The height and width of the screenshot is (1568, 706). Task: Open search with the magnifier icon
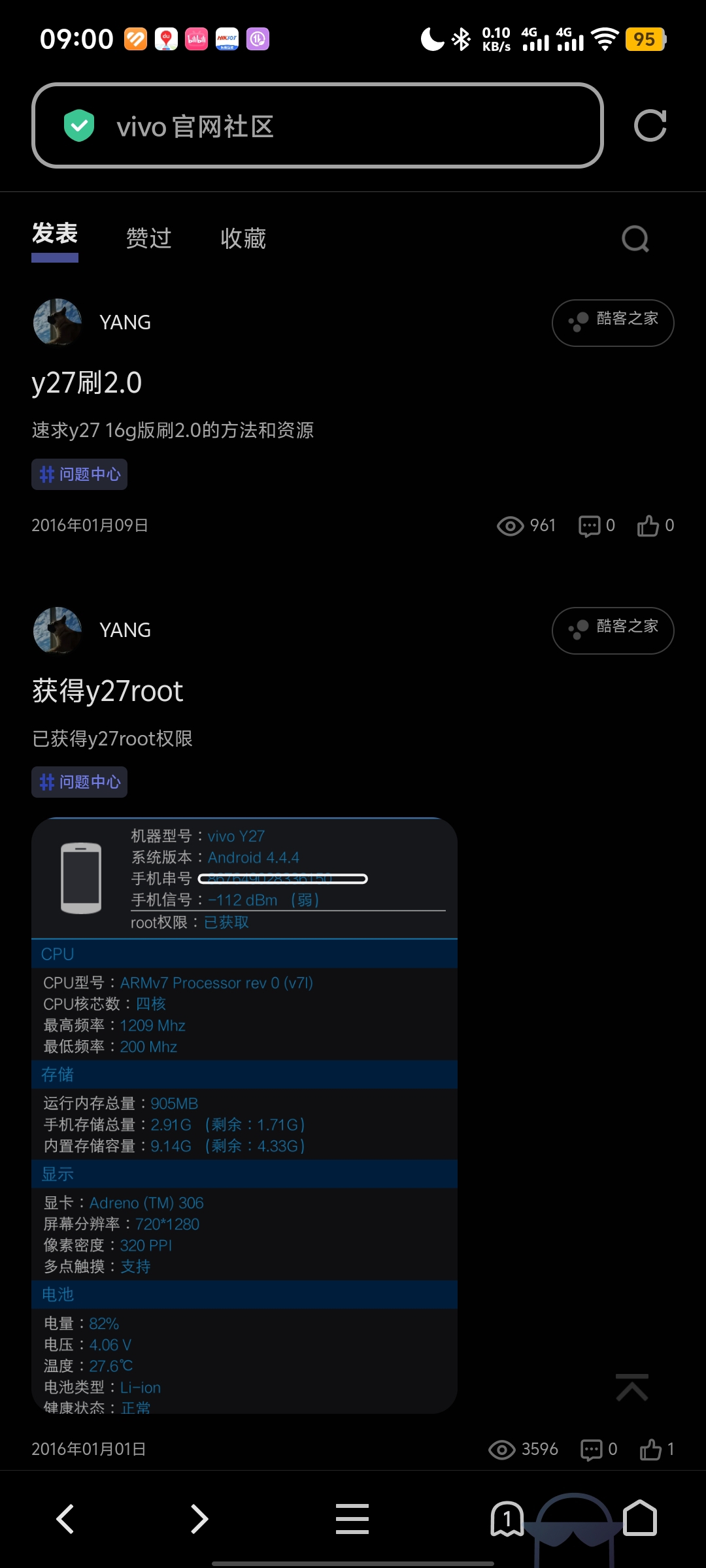pos(635,239)
